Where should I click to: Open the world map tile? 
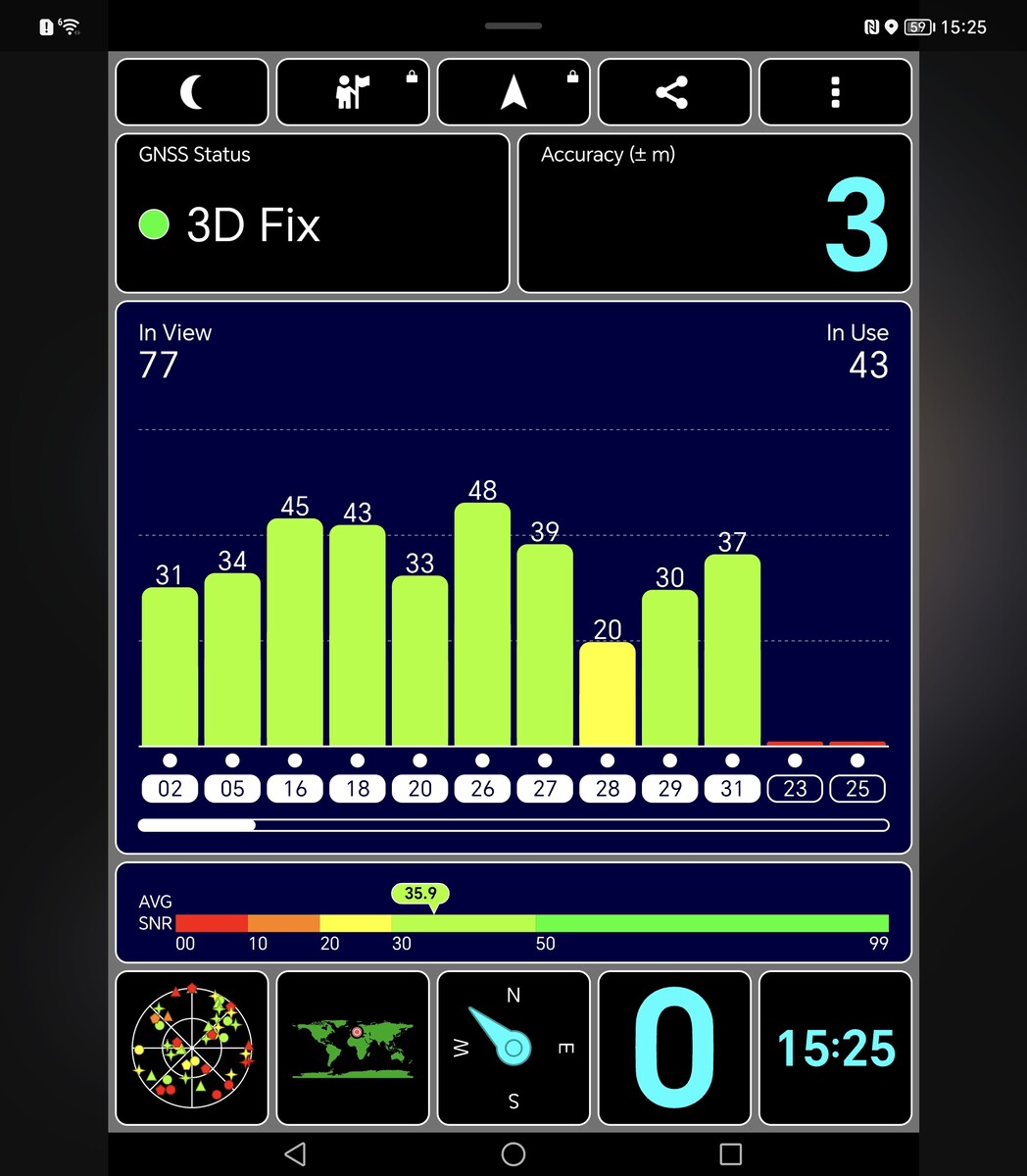coord(353,1048)
